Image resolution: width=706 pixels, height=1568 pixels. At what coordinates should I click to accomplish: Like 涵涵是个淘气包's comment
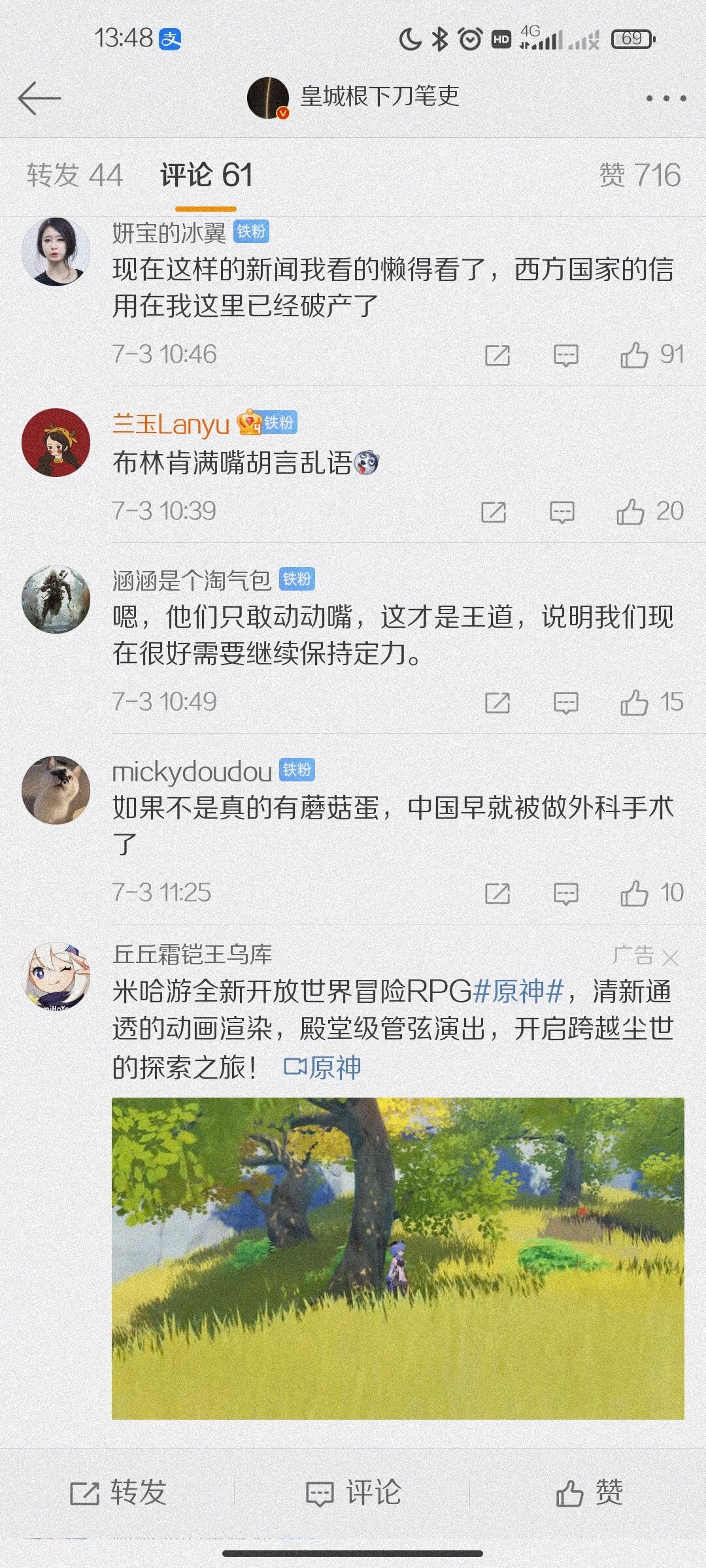(x=634, y=703)
